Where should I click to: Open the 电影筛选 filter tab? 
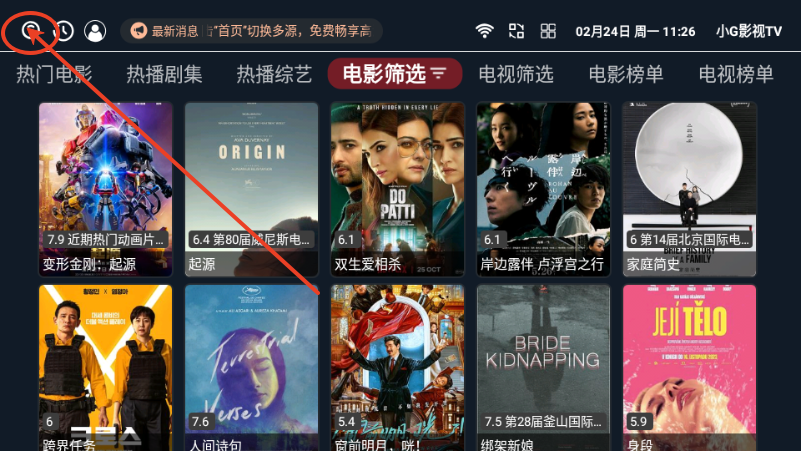tap(395, 74)
